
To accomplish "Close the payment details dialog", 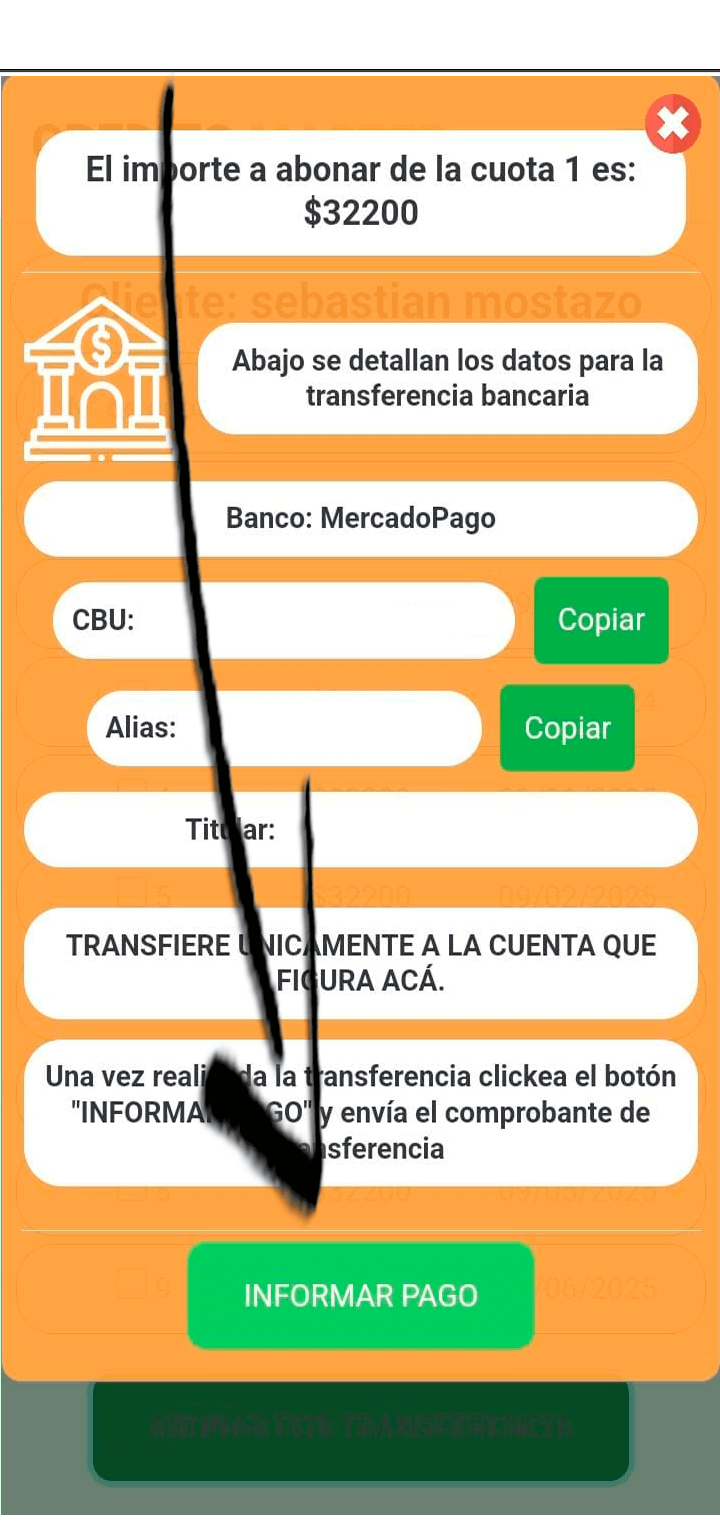I will pyautogui.click(x=672, y=124).
